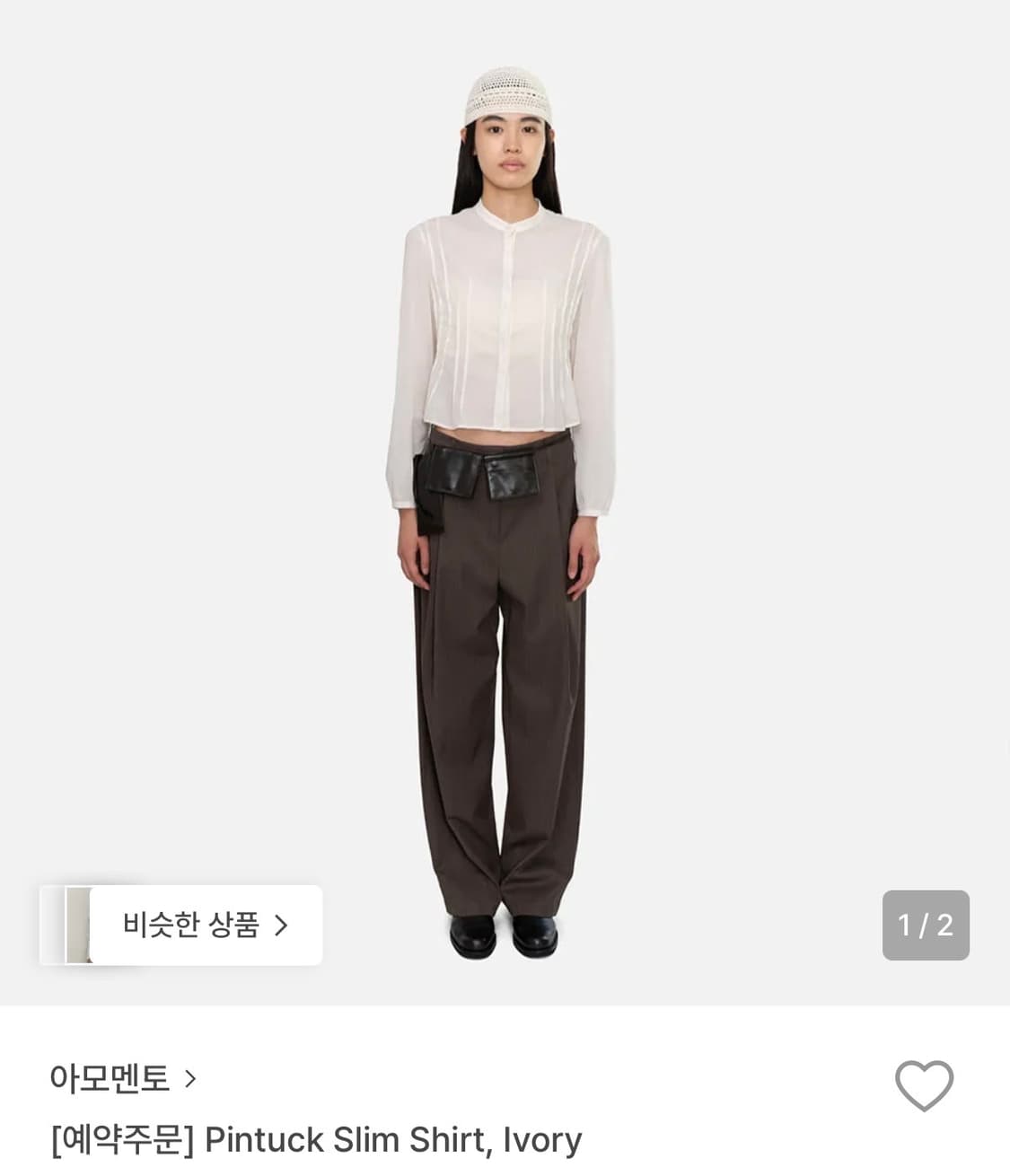Viewport: 1010px width, 1176px height.
Task: Advance the photo carousel to image 2
Action: click(x=926, y=926)
